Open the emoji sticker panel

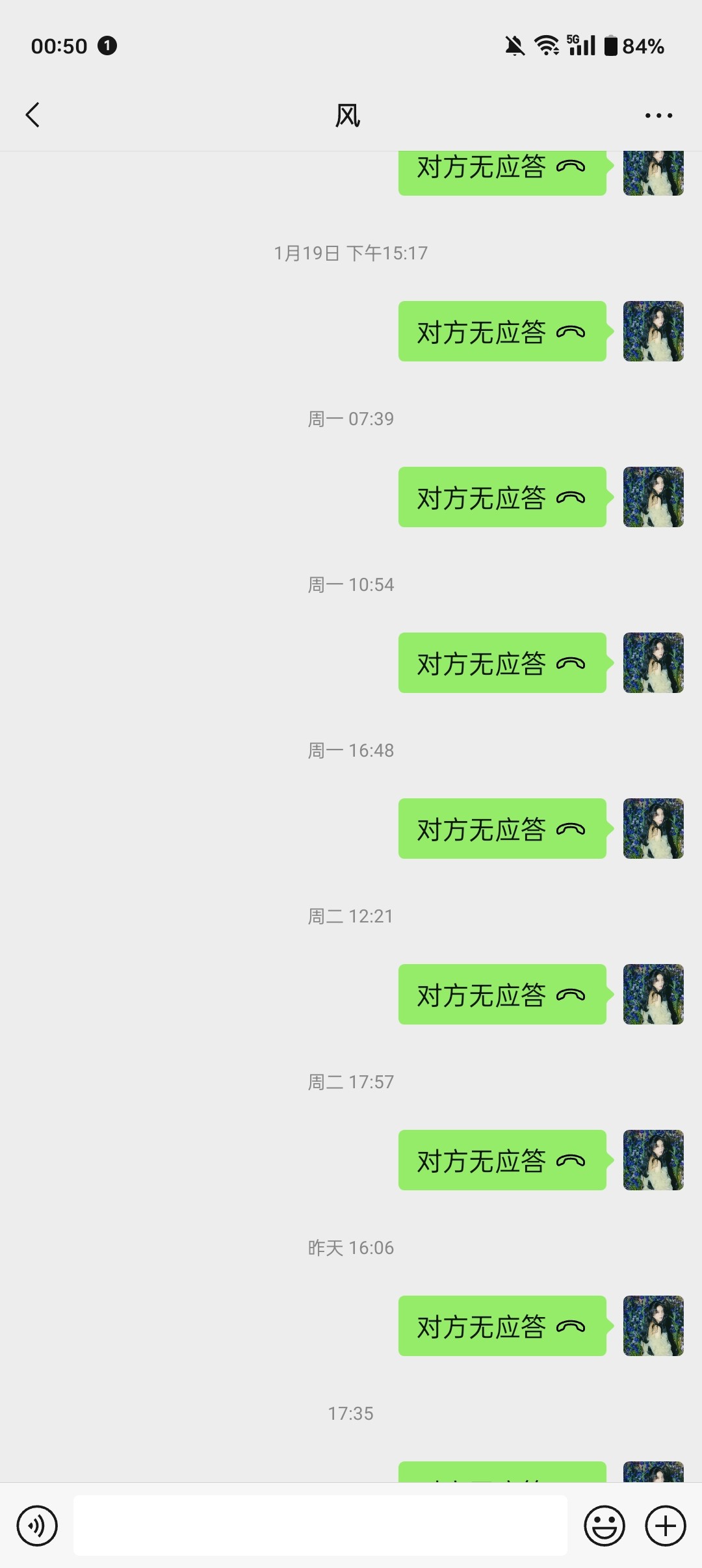(x=604, y=1525)
